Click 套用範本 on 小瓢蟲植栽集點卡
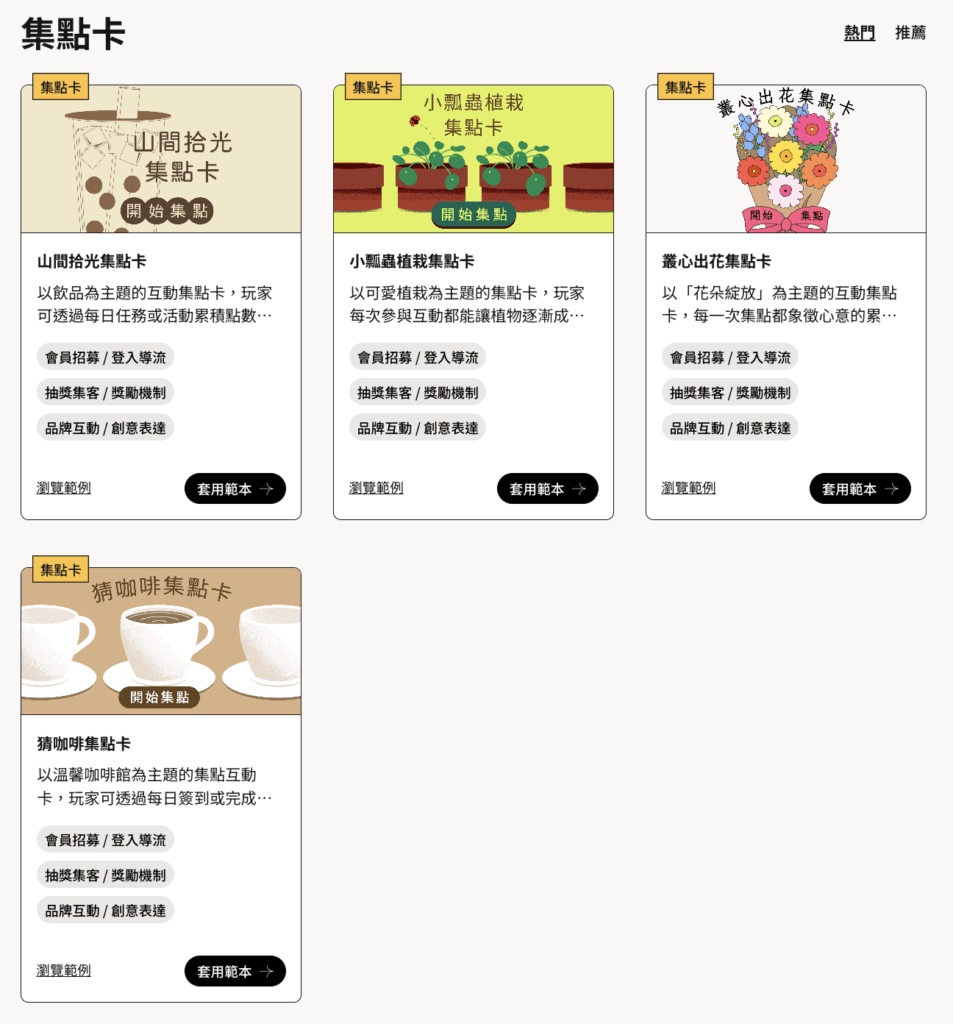This screenshot has height=1024, width=953. 547,488
